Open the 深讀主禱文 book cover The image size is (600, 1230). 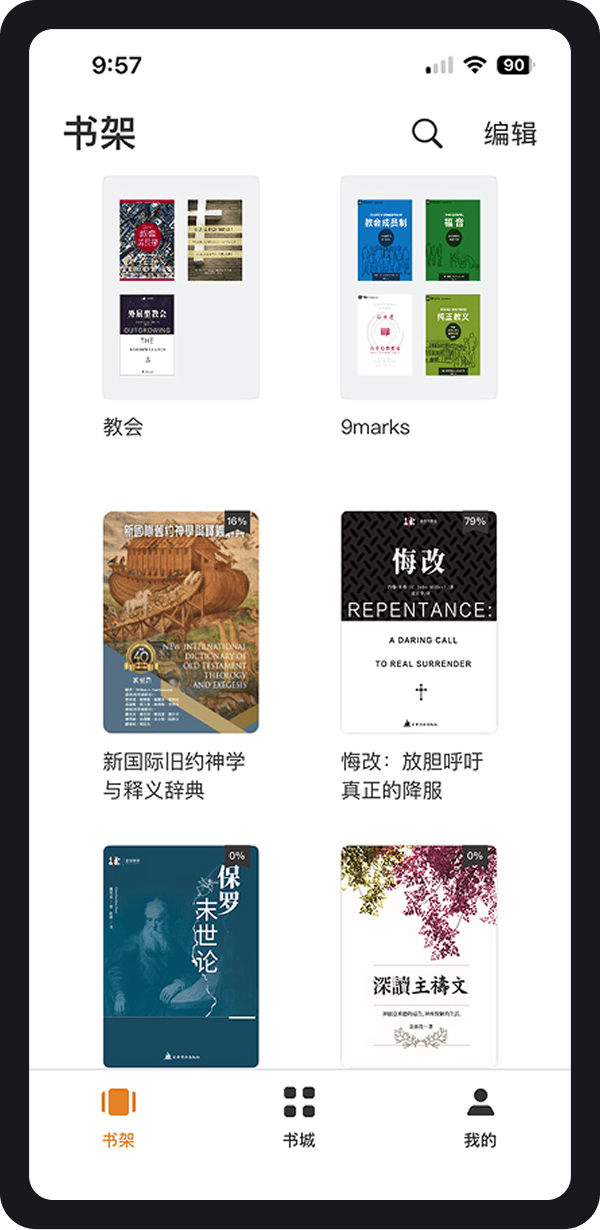coord(418,955)
